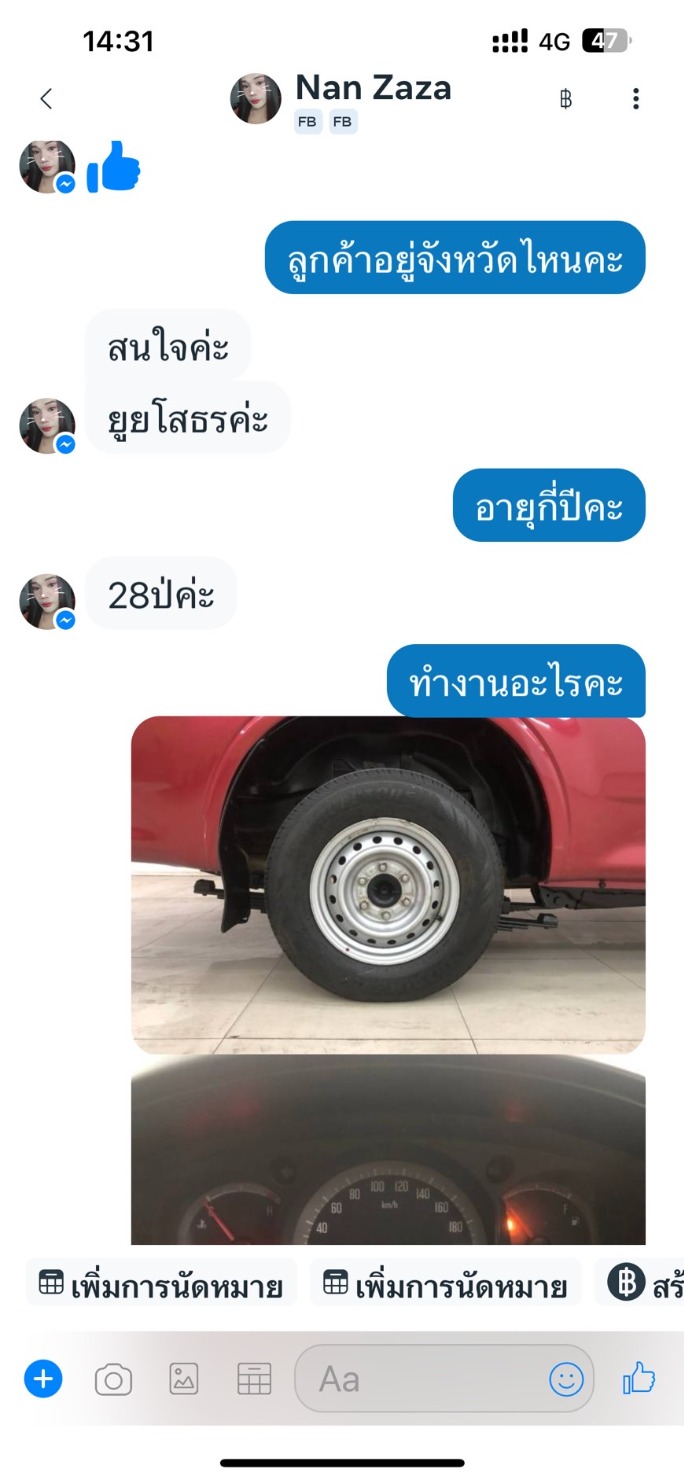The height and width of the screenshot is (1480, 684).
Task: Open the red truck wheel photo
Action: tap(388, 884)
